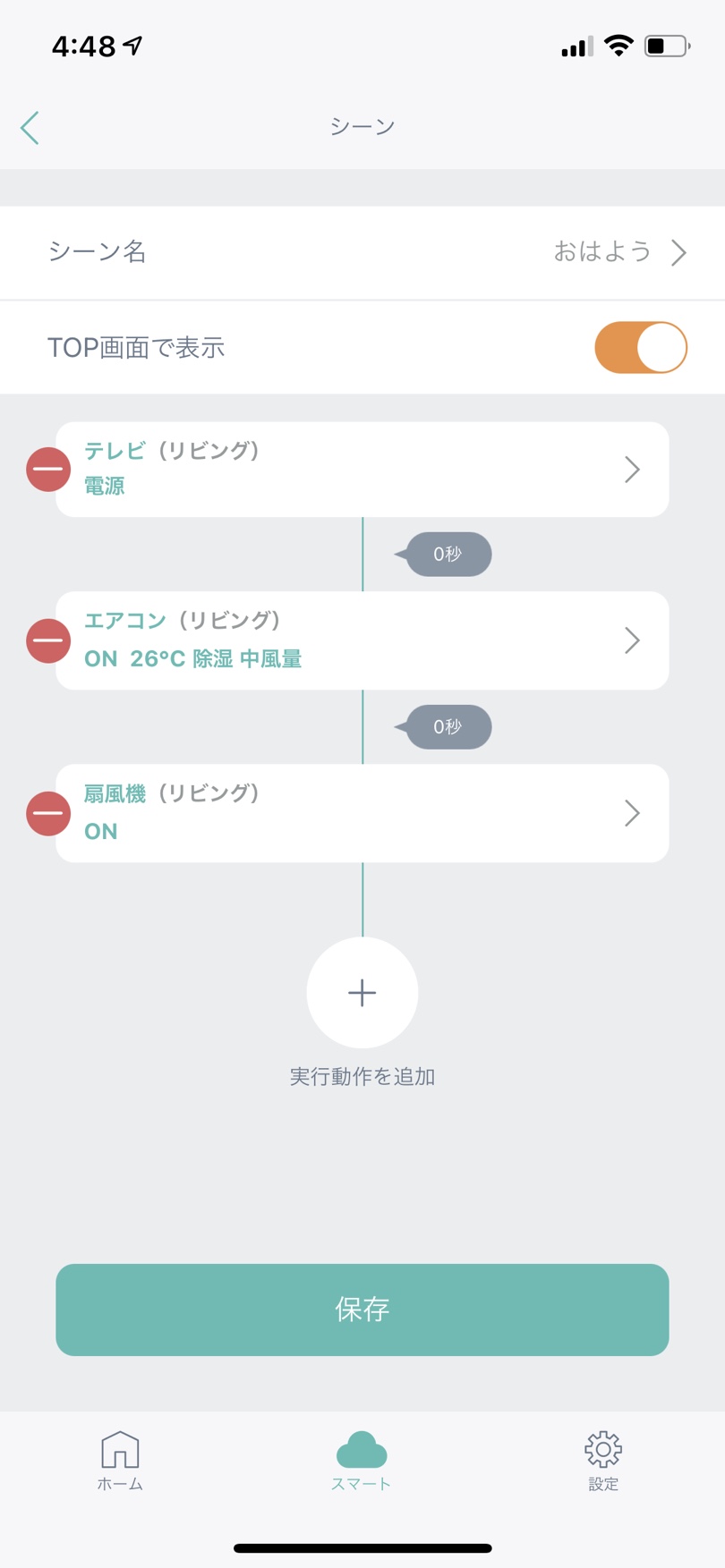The width and height of the screenshot is (725, 1568).
Task: Switch to the ホーム tab
Action: 120,1461
